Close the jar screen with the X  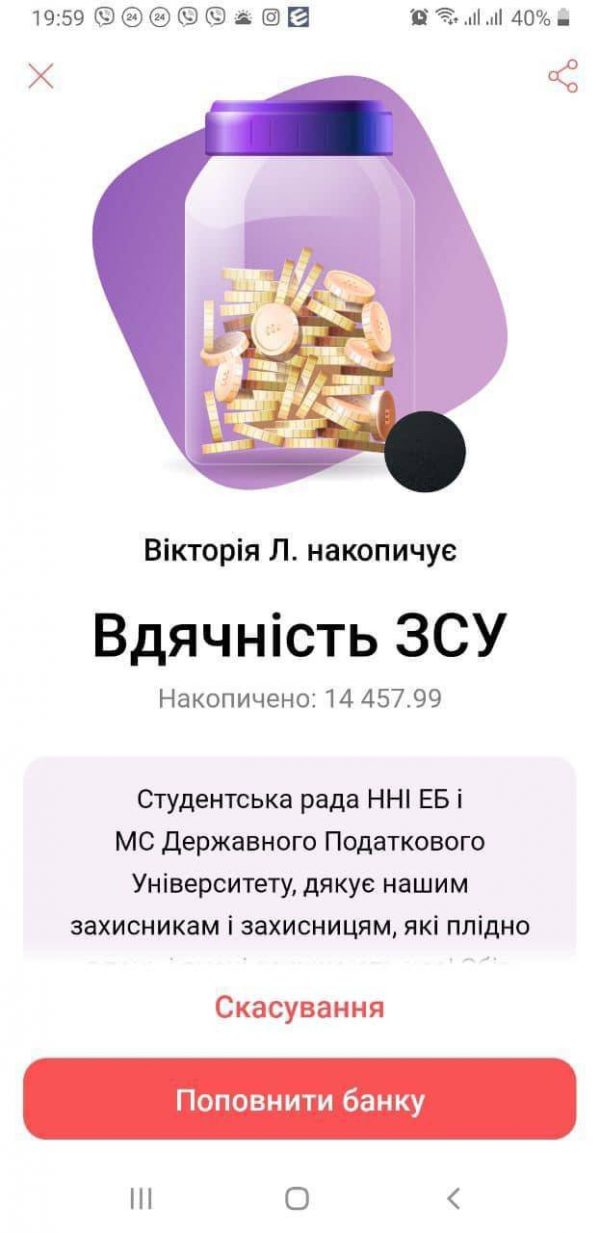(41, 76)
